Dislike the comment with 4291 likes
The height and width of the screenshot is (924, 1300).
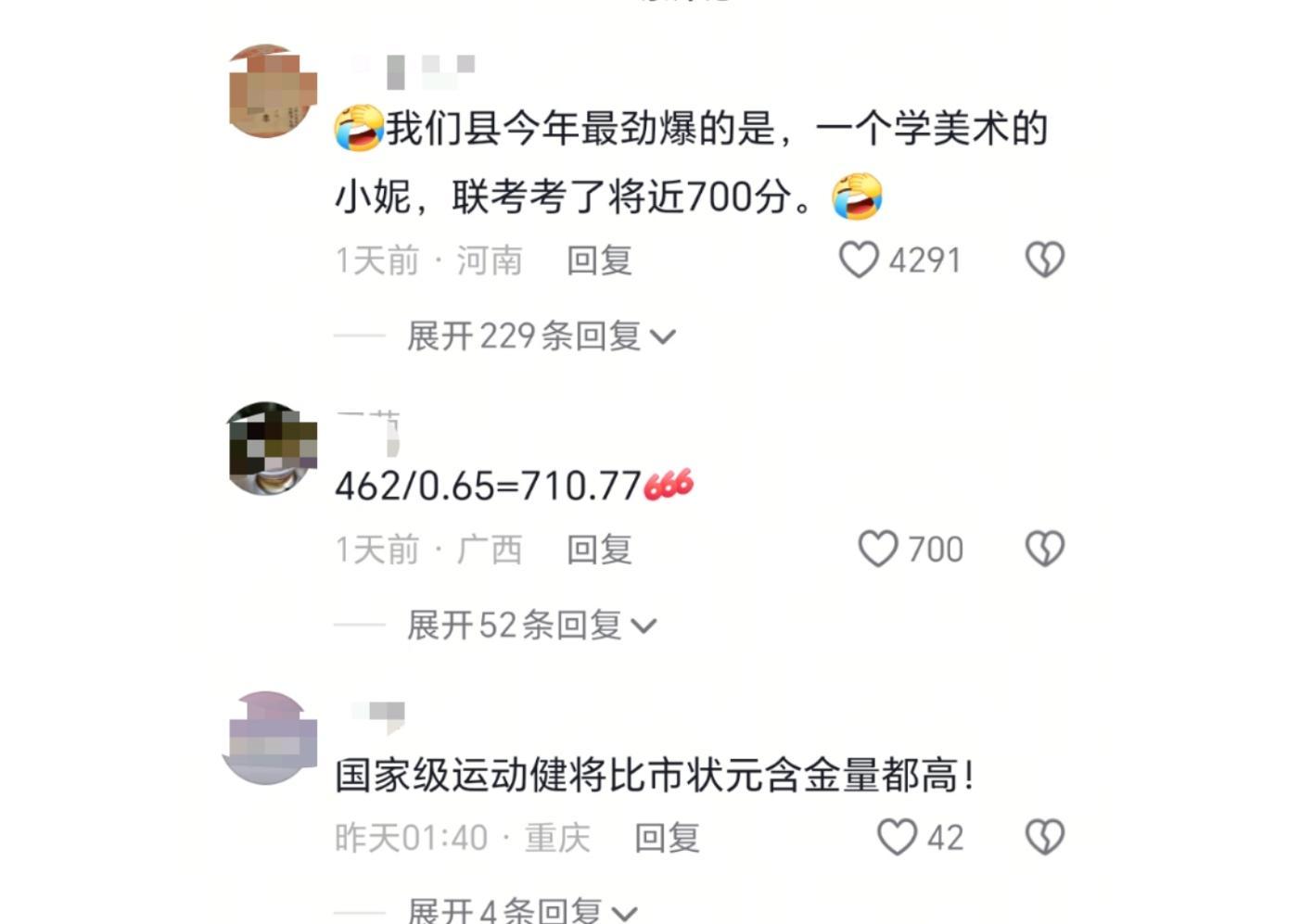tap(1045, 259)
